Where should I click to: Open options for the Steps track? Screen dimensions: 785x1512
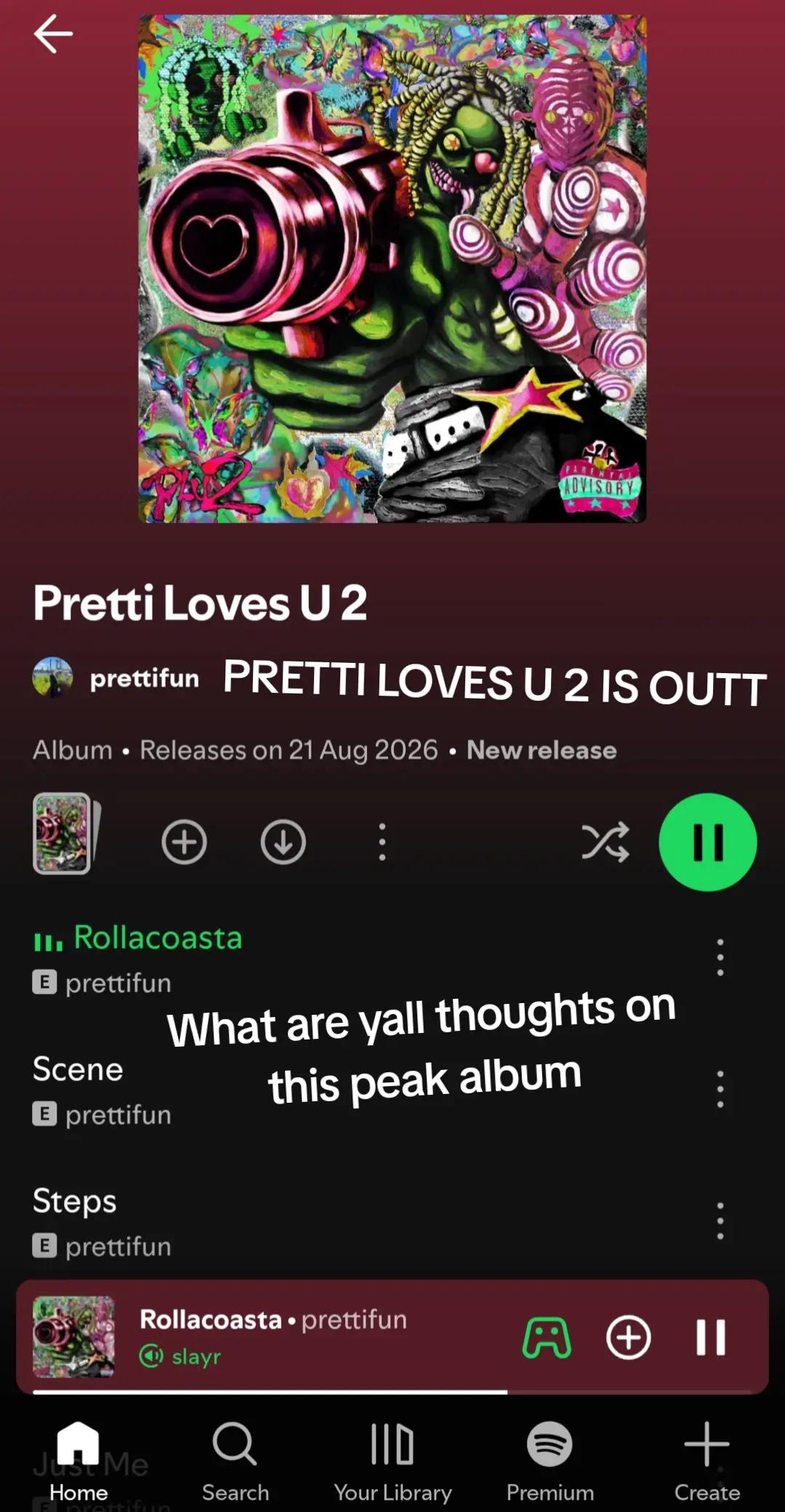pos(720,1221)
